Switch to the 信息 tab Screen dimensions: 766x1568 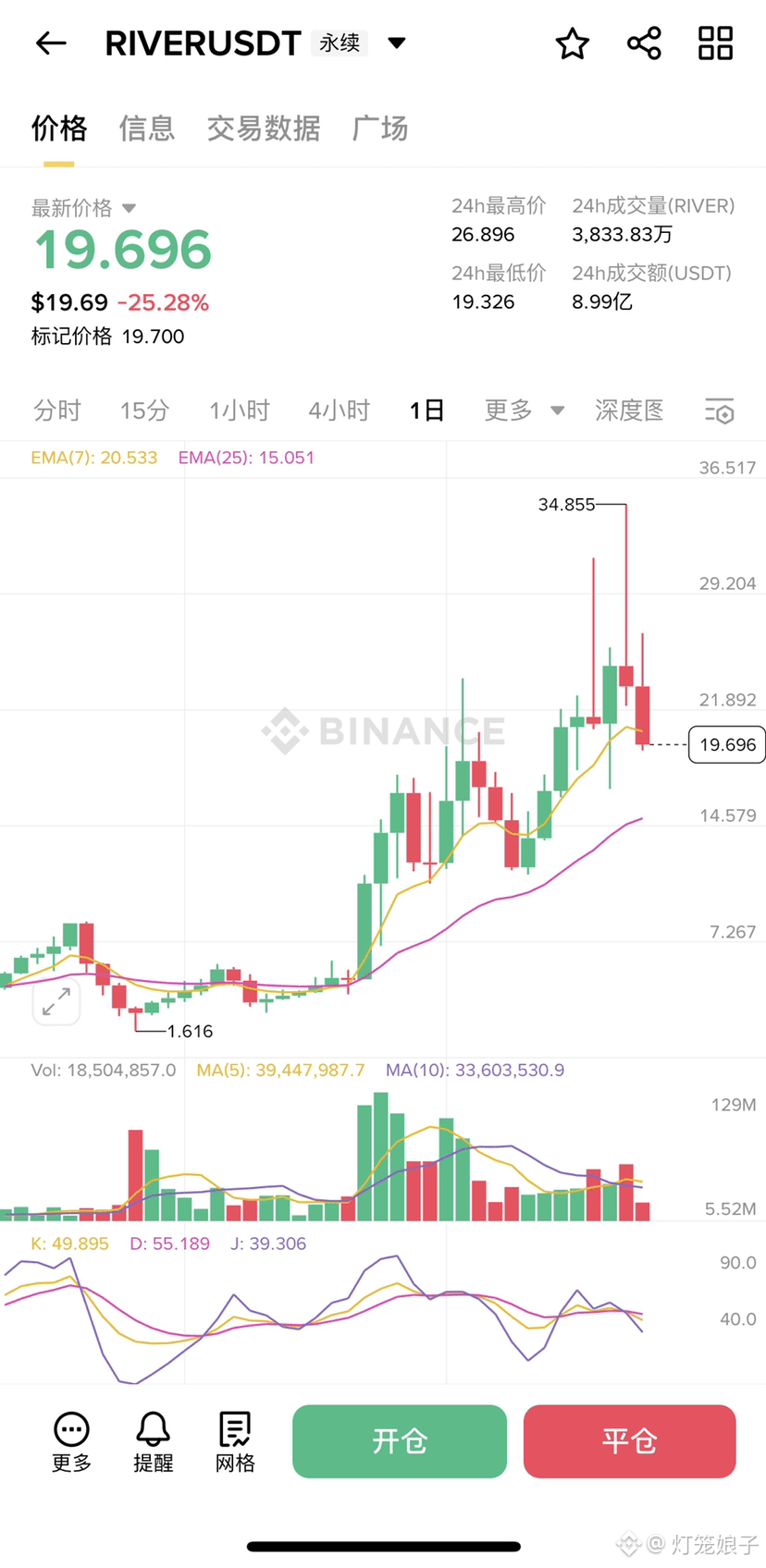(146, 129)
